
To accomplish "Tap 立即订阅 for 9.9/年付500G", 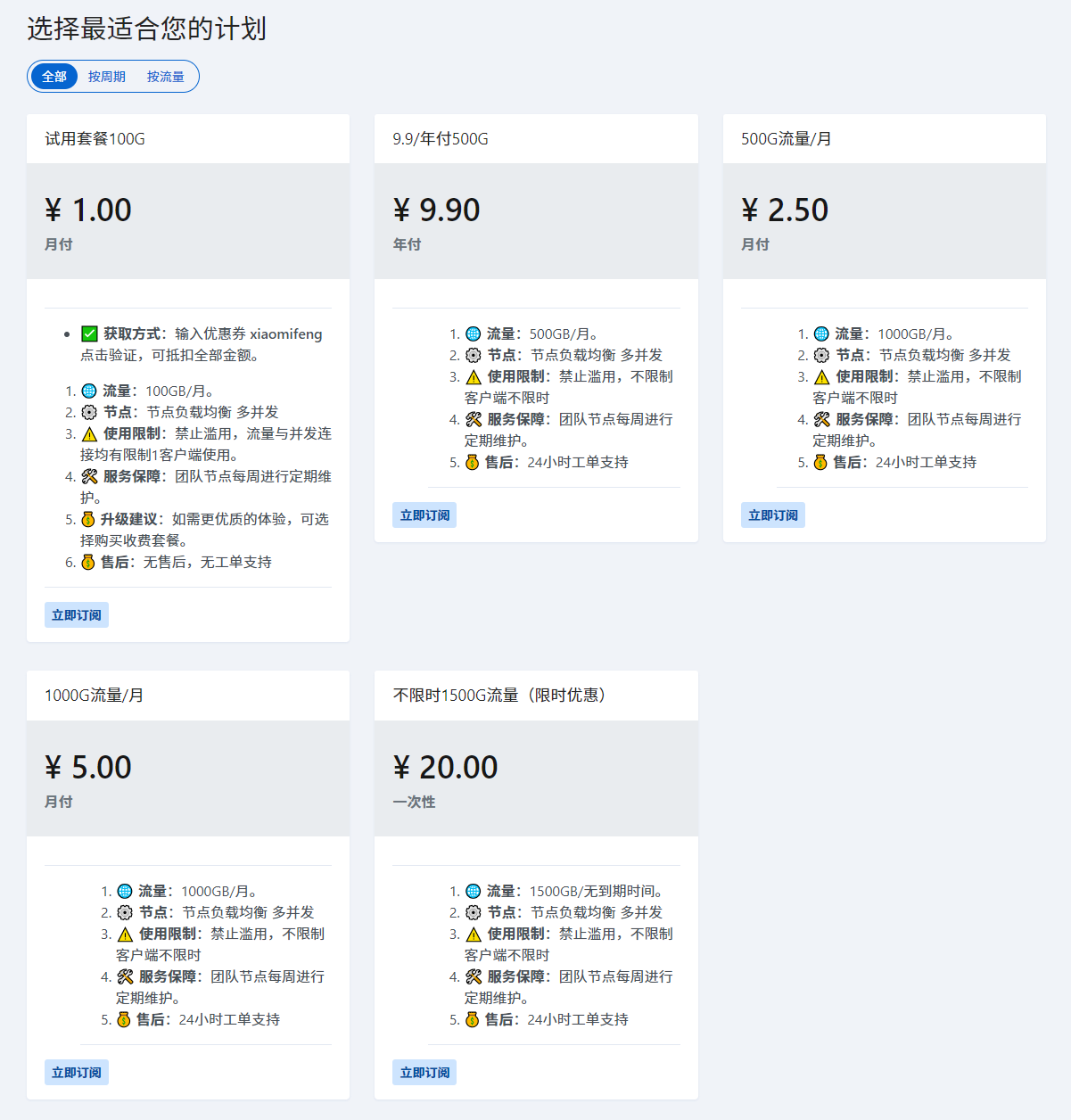I will 424,515.
